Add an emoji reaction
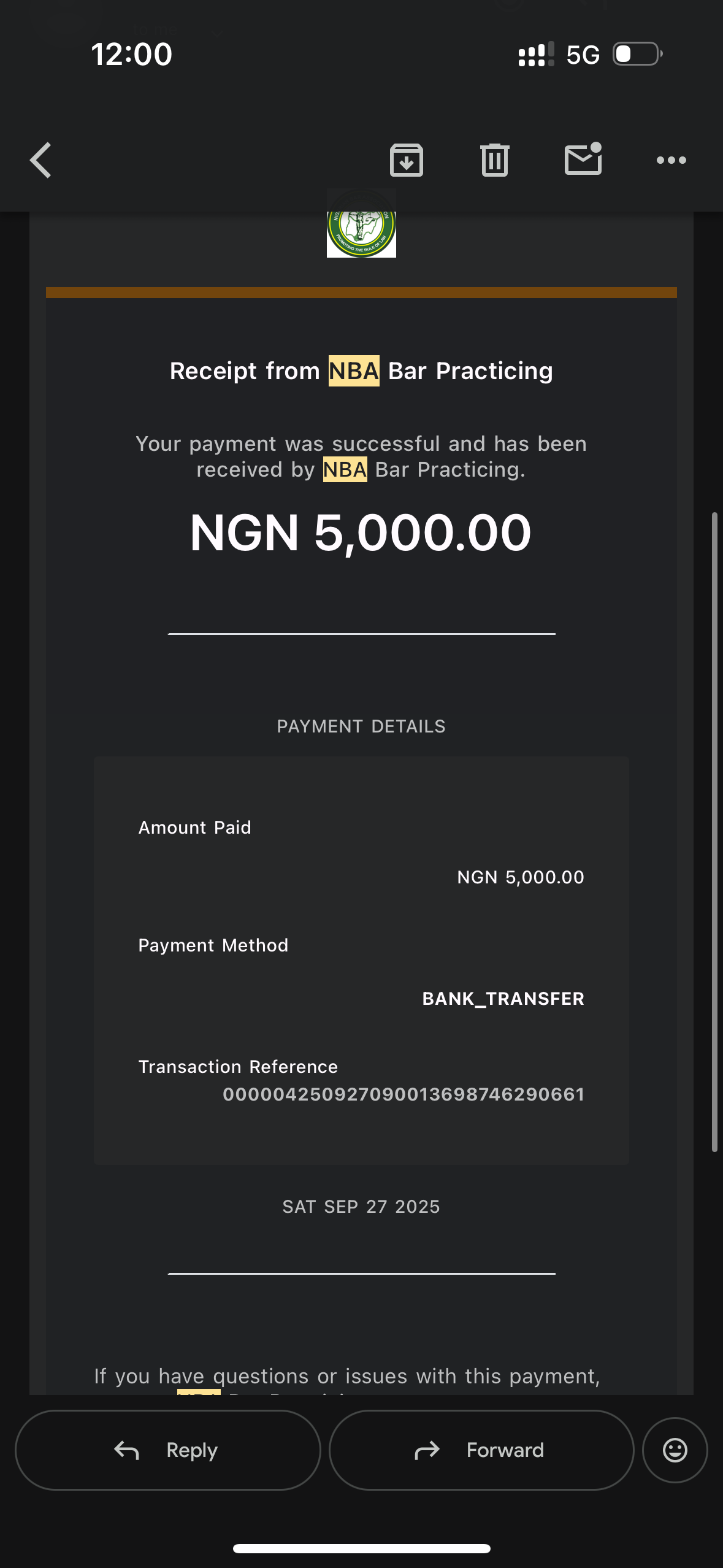This screenshot has width=723, height=1568. click(675, 1450)
